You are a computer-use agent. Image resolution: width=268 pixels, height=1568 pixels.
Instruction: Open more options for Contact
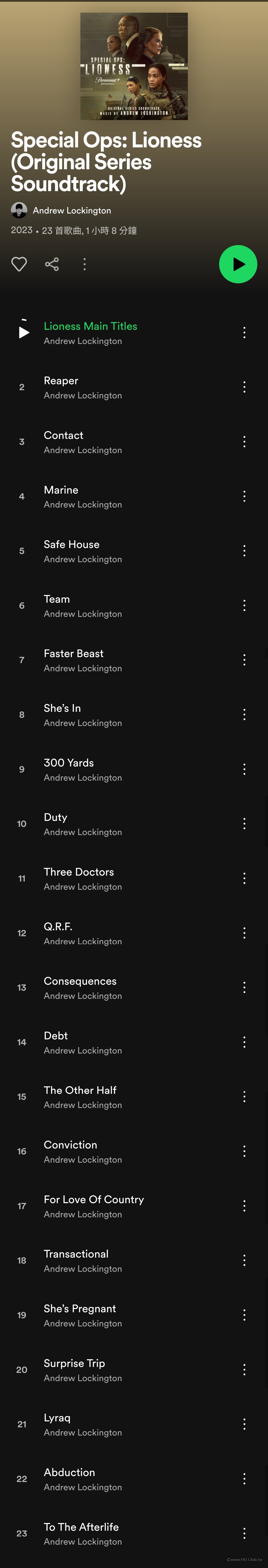pos(244,442)
